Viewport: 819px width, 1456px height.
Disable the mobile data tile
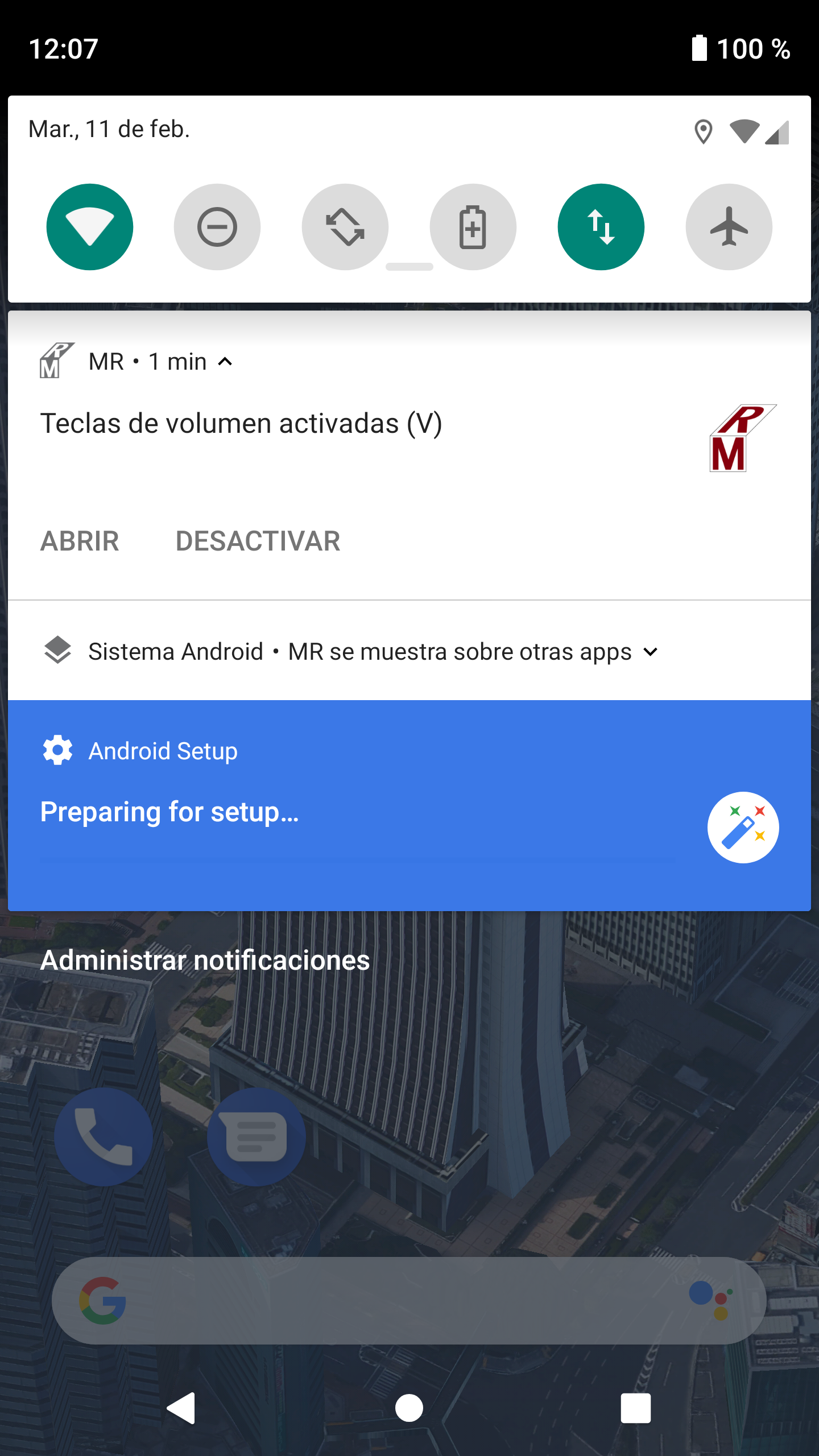[601, 227]
